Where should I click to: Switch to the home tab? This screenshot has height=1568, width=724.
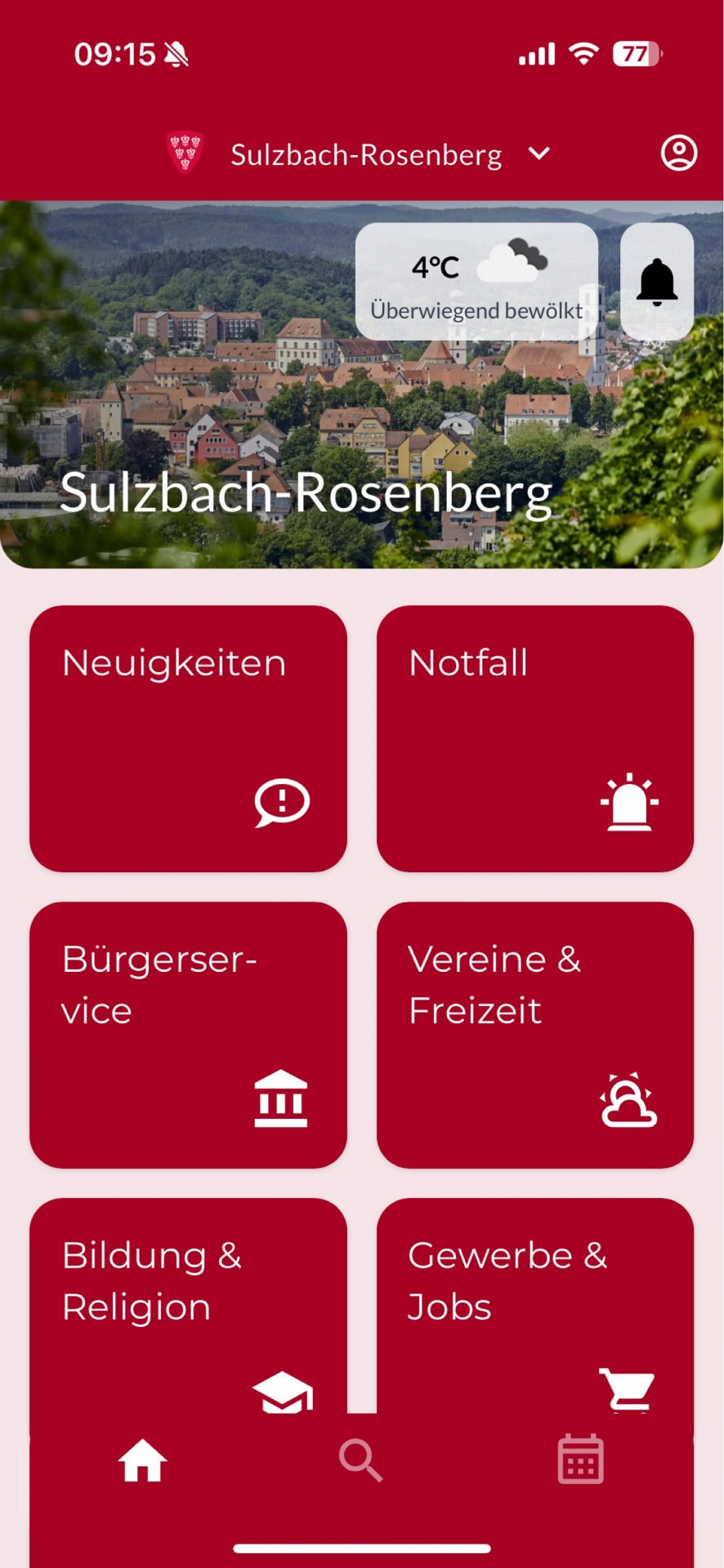[x=143, y=1460]
